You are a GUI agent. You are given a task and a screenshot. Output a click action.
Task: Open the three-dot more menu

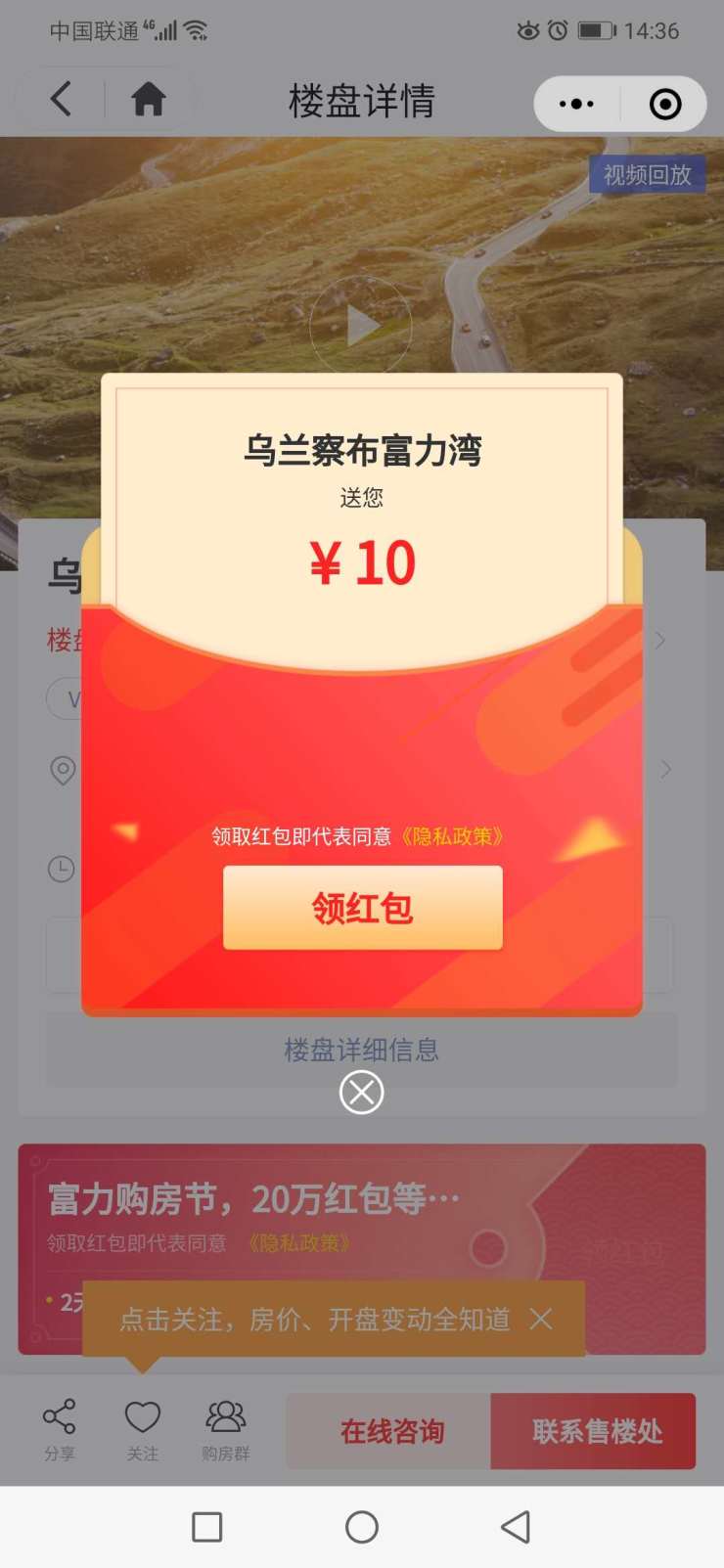(x=576, y=104)
